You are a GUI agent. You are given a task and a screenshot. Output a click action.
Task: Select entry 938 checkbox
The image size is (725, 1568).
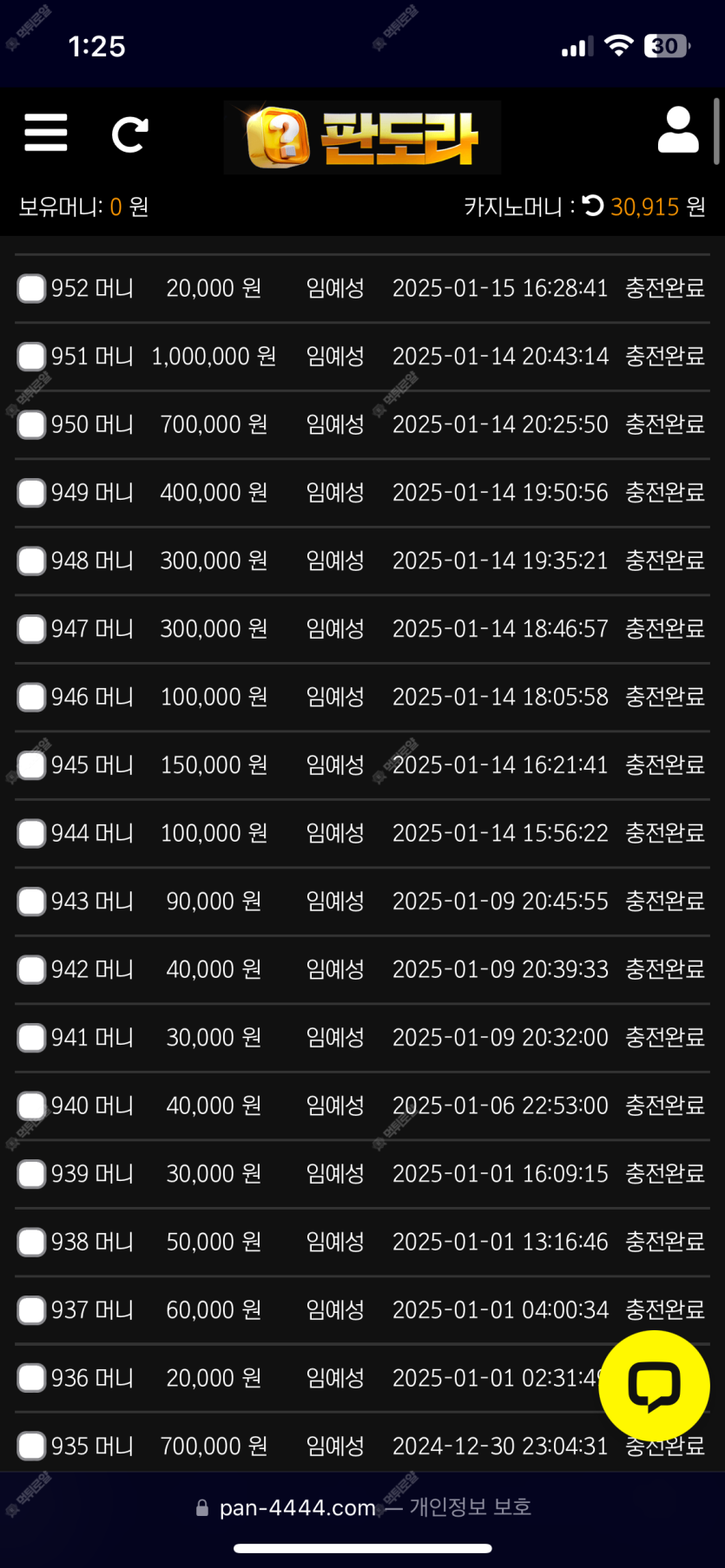pyautogui.click(x=32, y=1242)
